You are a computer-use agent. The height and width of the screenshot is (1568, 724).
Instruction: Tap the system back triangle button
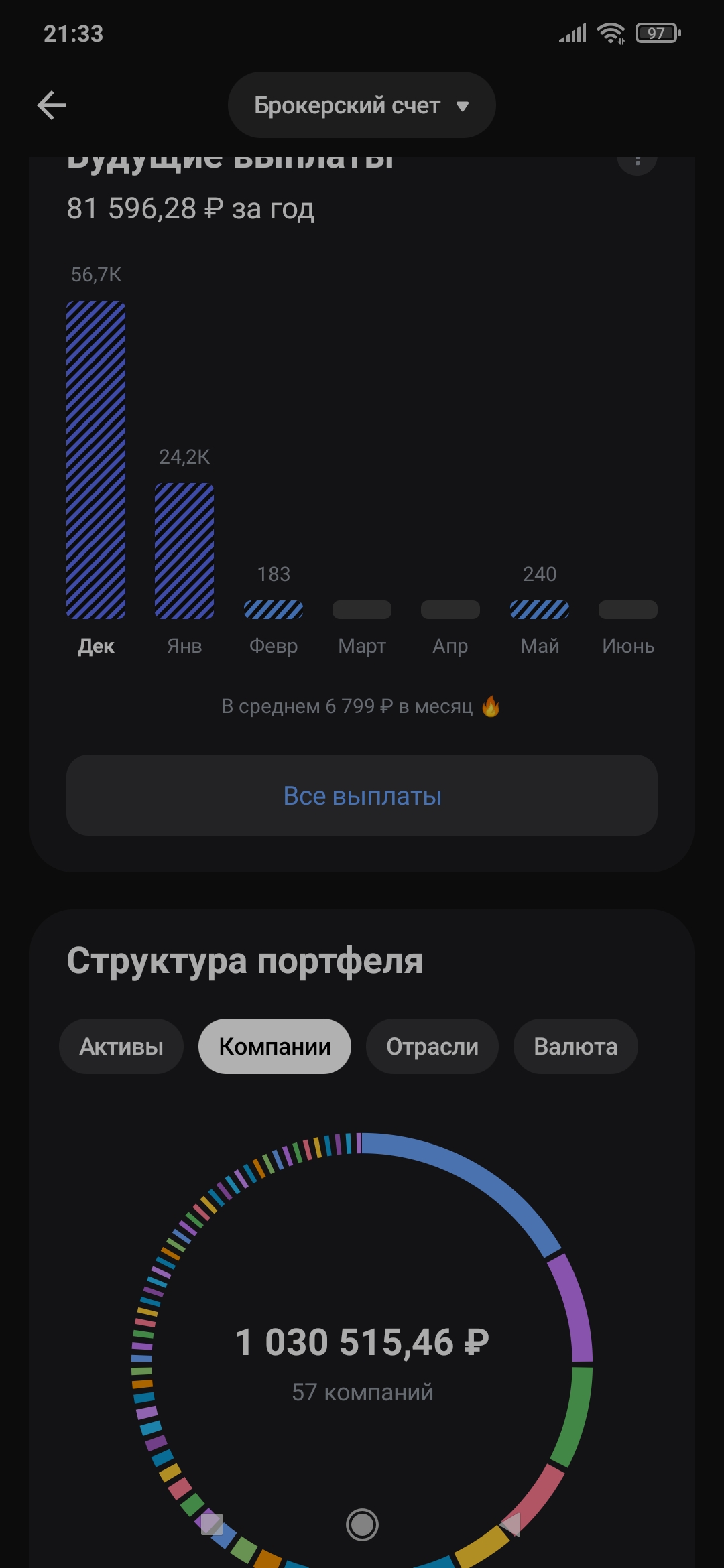pos(511,1524)
